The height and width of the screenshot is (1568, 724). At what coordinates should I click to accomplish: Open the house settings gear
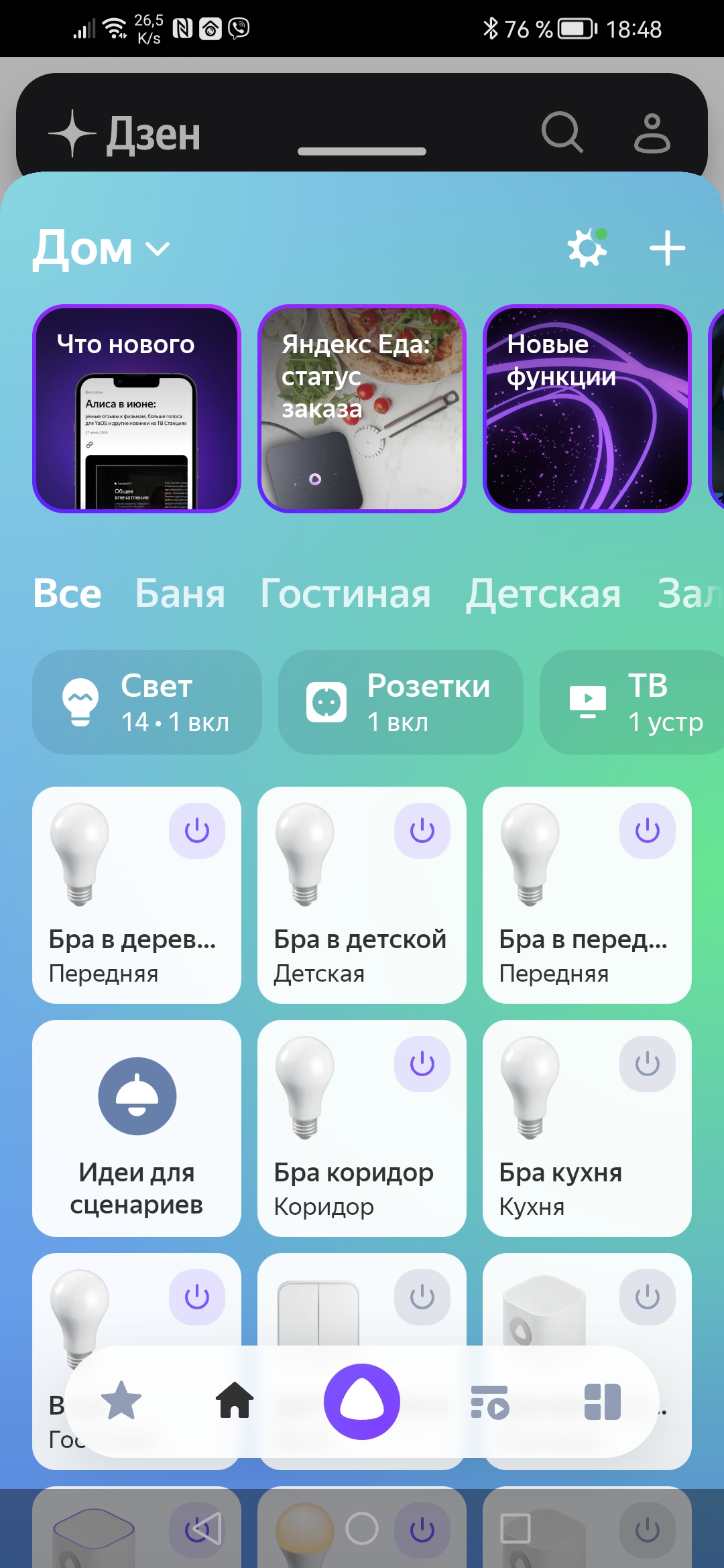(587, 249)
